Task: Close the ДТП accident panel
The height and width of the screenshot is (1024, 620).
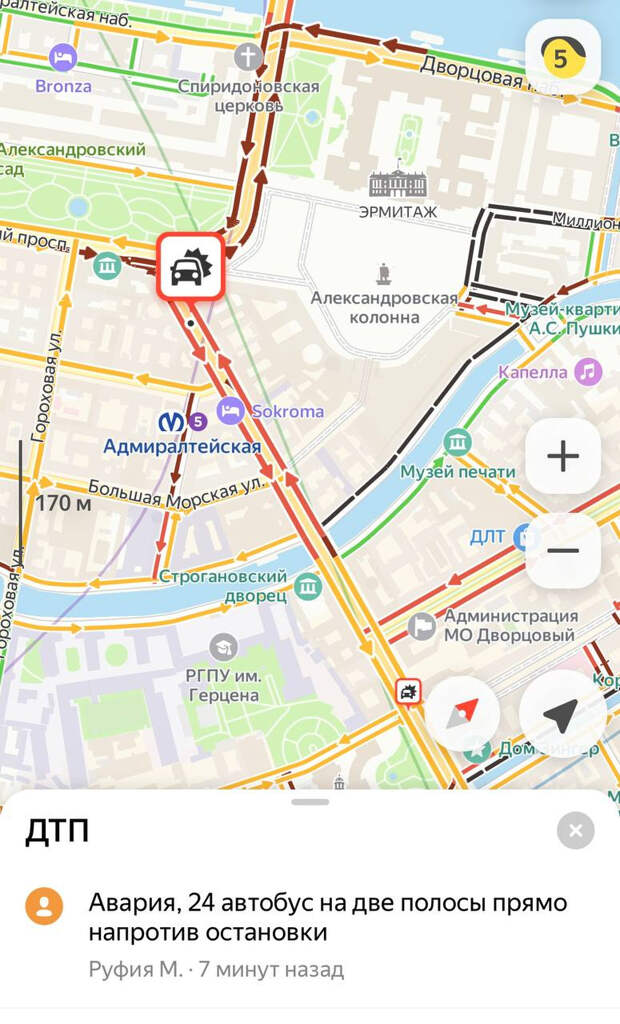Action: tap(575, 830)
